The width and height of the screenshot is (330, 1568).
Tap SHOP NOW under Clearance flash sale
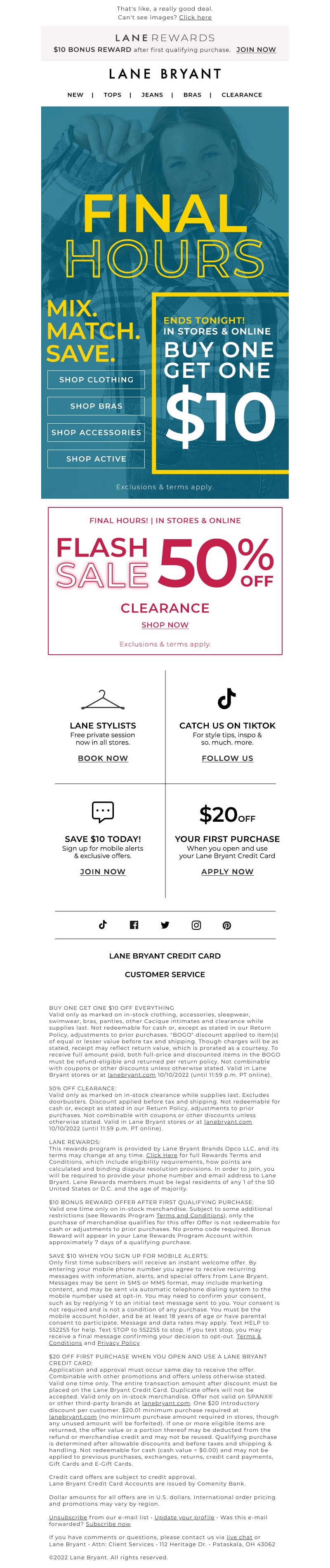165,625
